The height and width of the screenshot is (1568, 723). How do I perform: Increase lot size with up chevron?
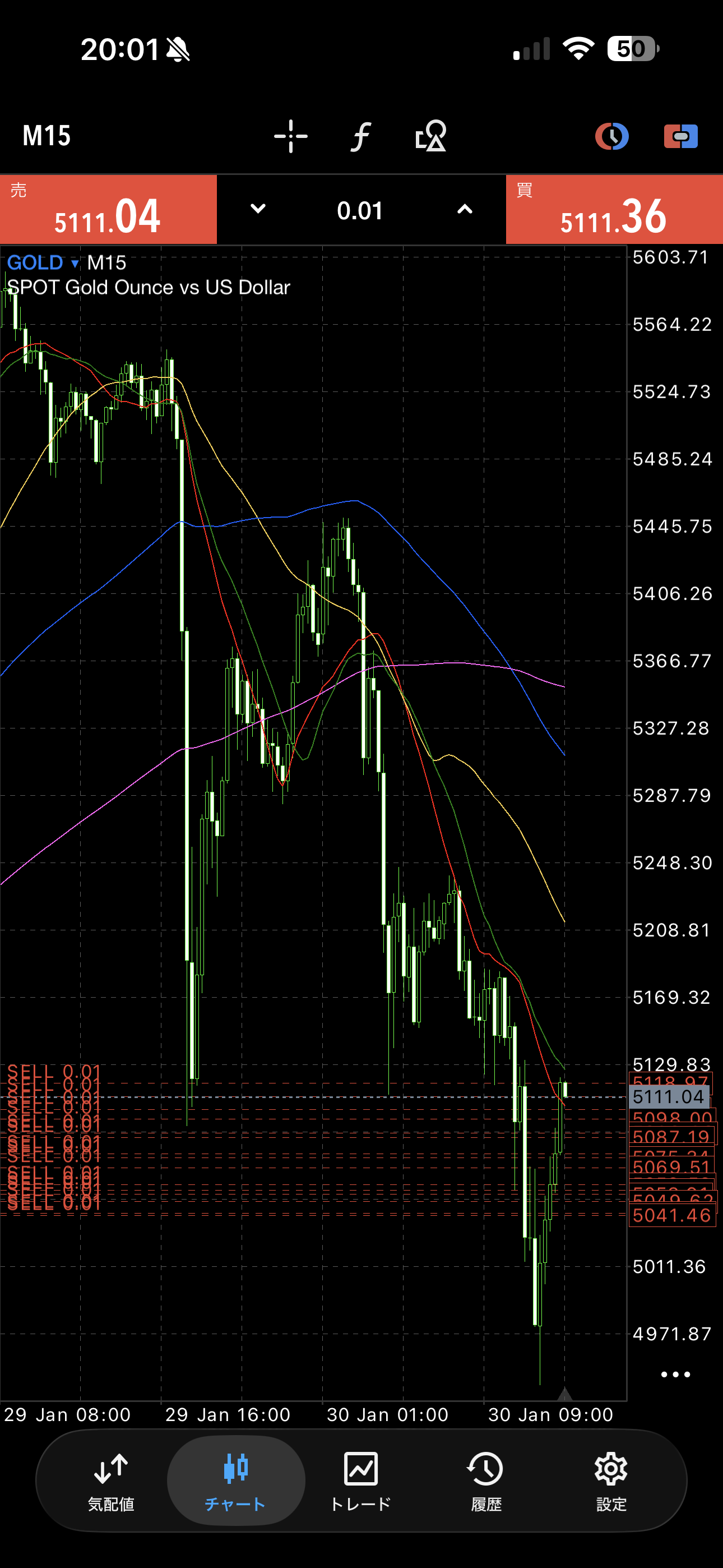tap(465, 209)
